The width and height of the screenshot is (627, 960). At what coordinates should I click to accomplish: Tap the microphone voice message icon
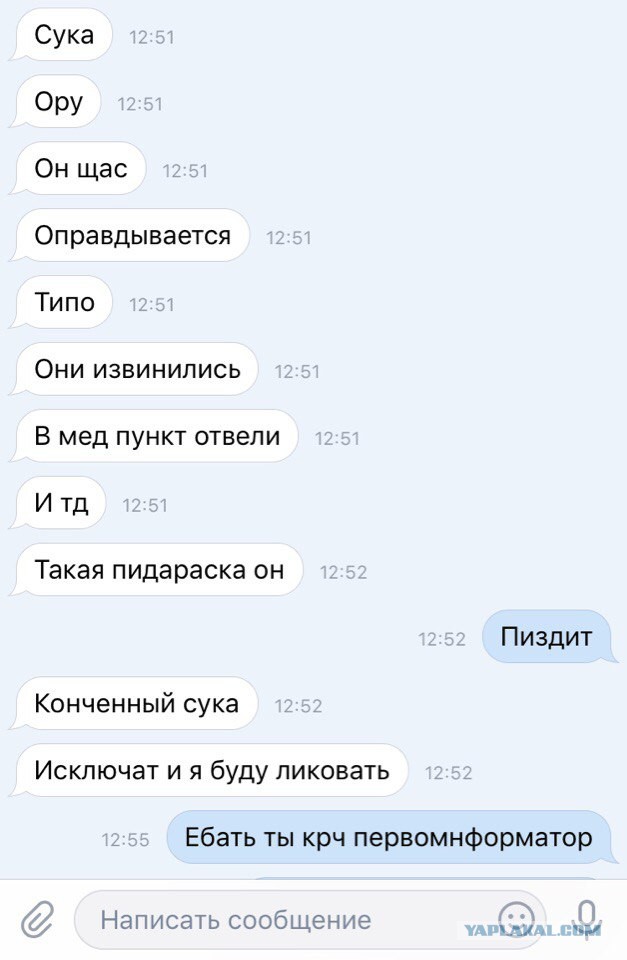click(588, 917)
